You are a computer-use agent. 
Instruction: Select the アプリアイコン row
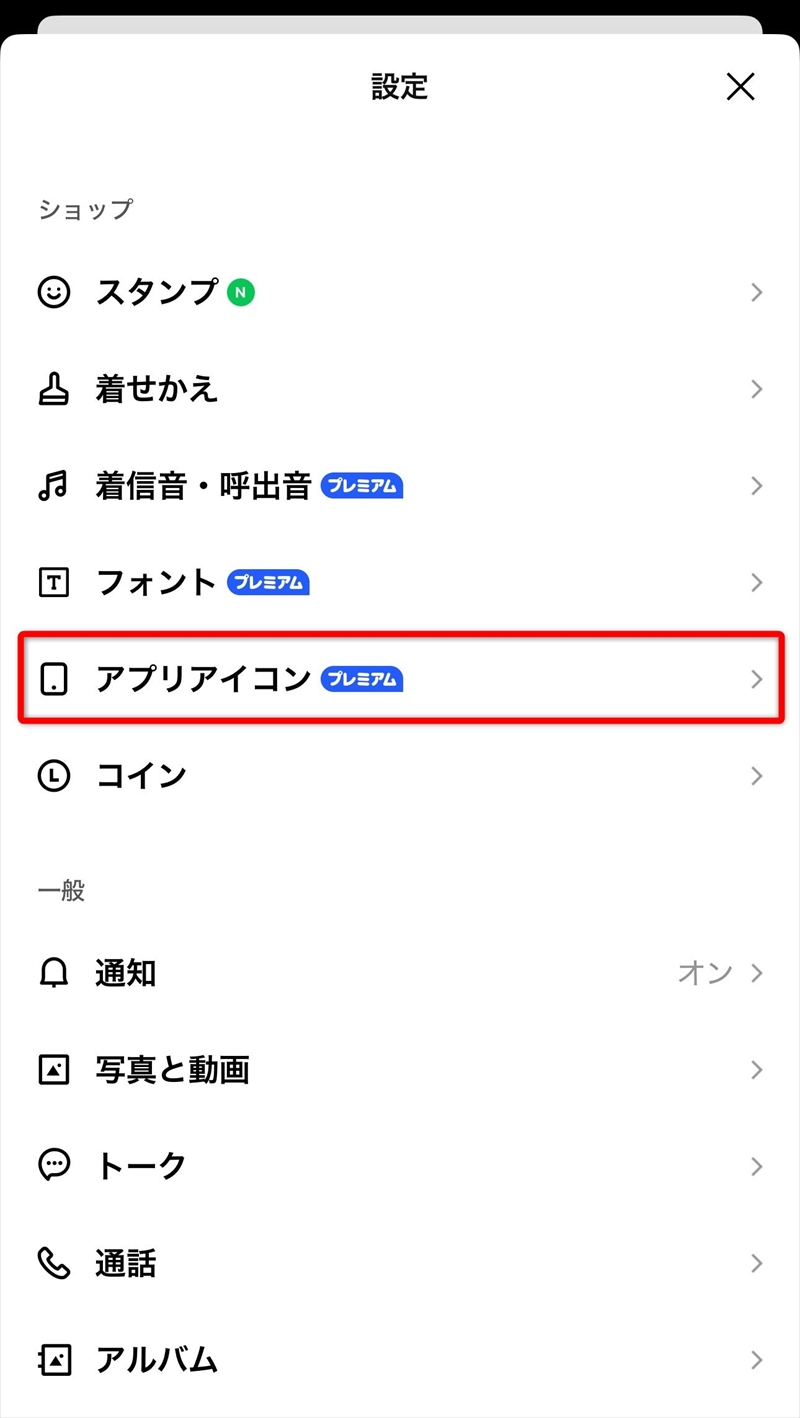[400, 679]
